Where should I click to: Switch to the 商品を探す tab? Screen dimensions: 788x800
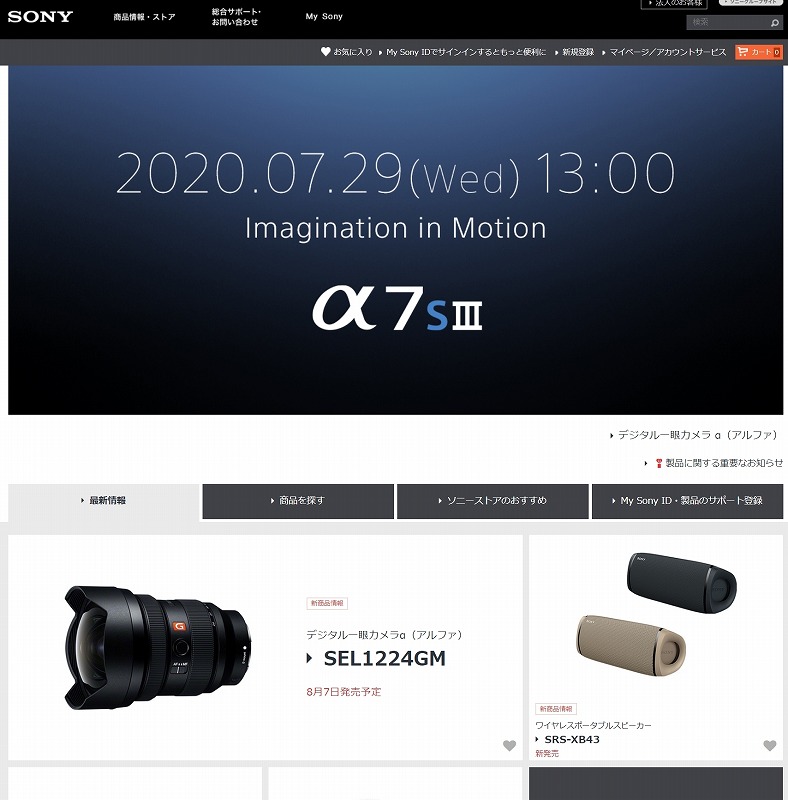click(x=298, y=501)
